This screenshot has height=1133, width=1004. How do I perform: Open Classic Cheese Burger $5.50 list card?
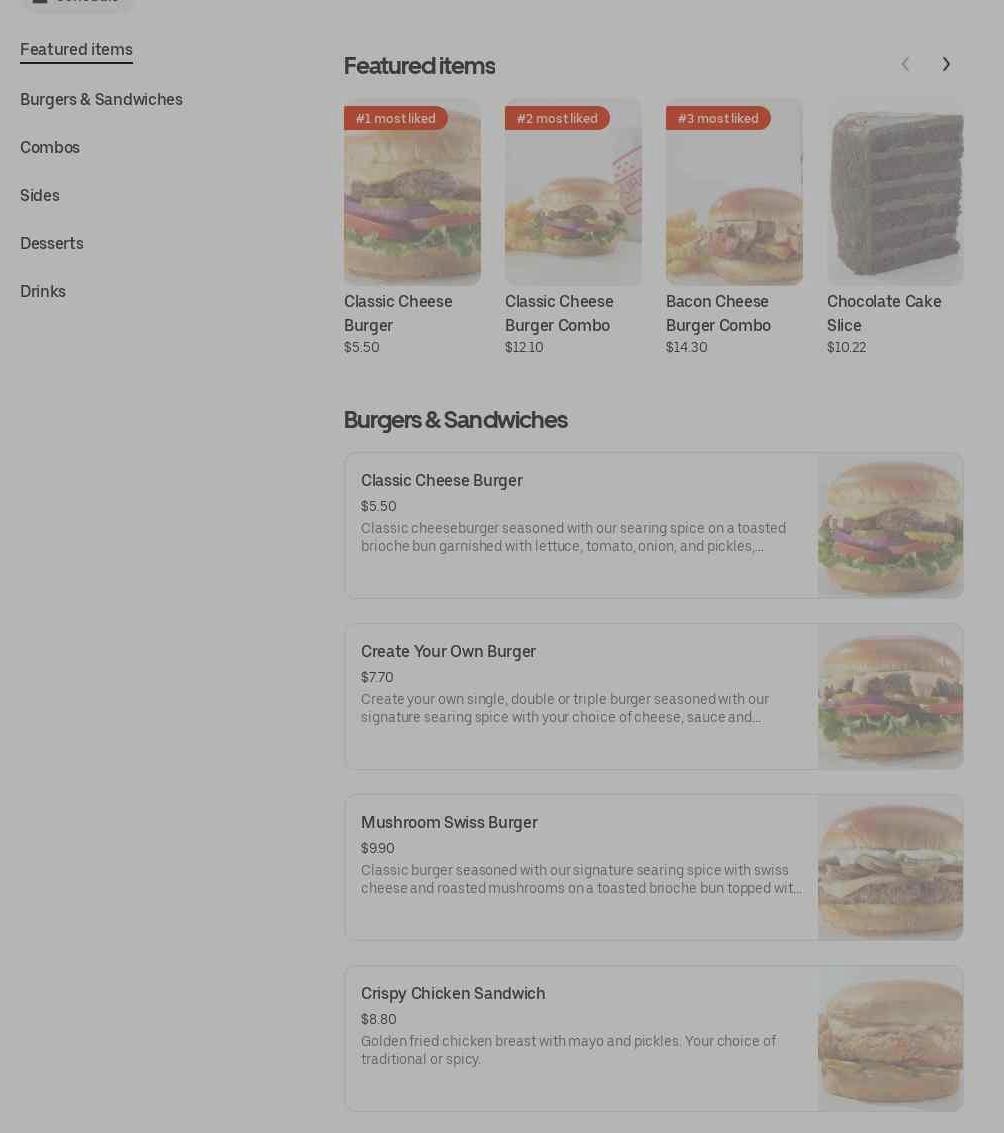click(x=581, y=526)
